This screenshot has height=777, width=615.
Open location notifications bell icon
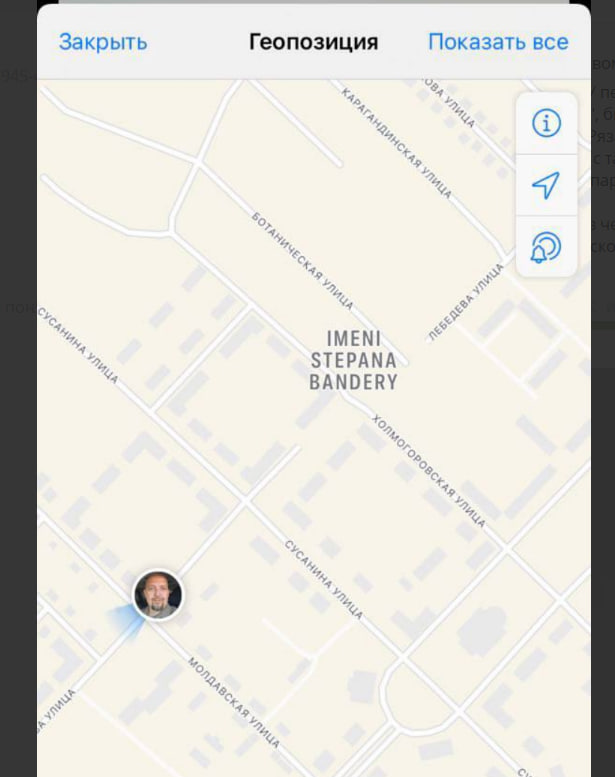(545, 247)
